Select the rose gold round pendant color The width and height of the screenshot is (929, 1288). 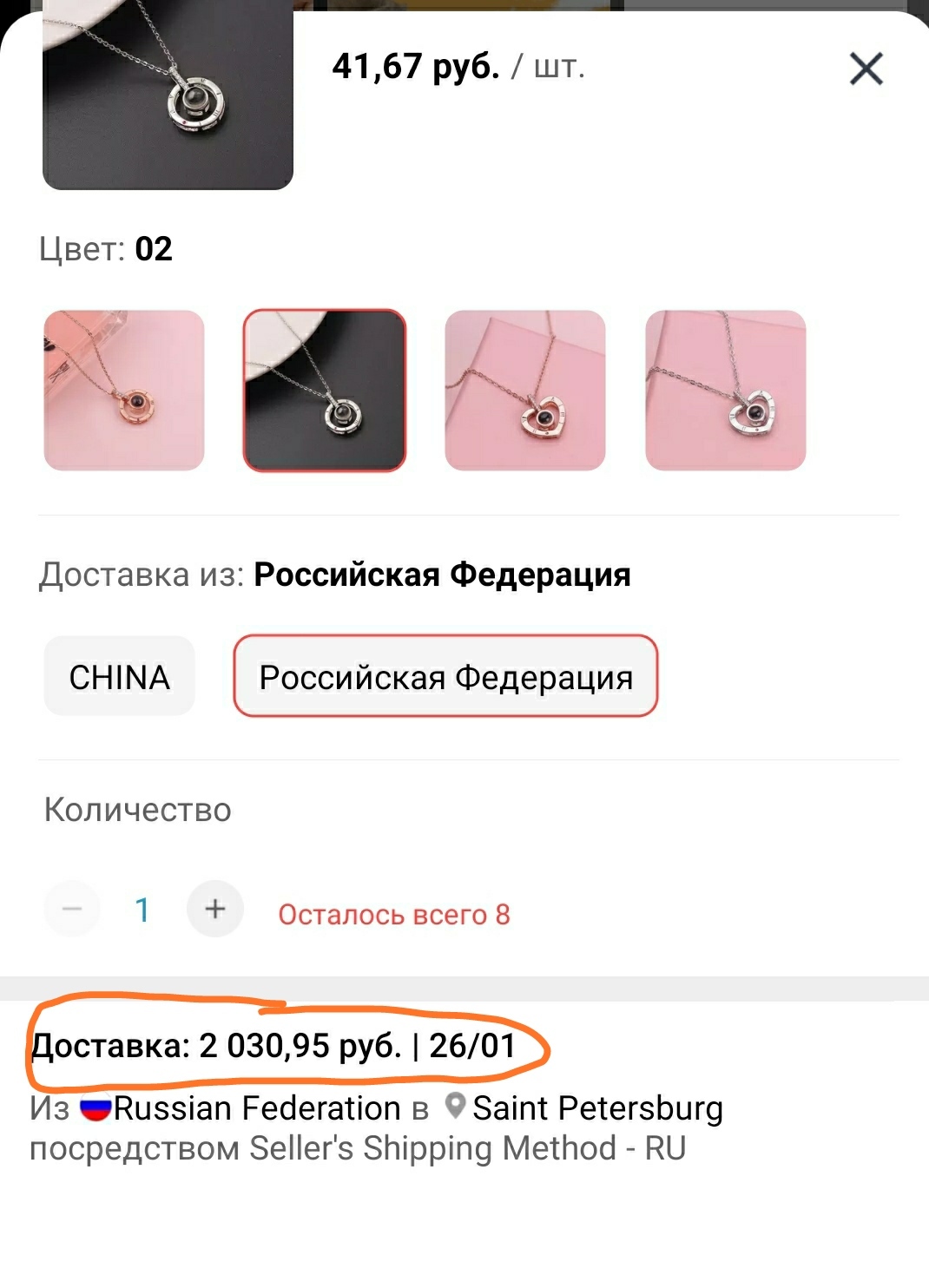pos(124,391)
